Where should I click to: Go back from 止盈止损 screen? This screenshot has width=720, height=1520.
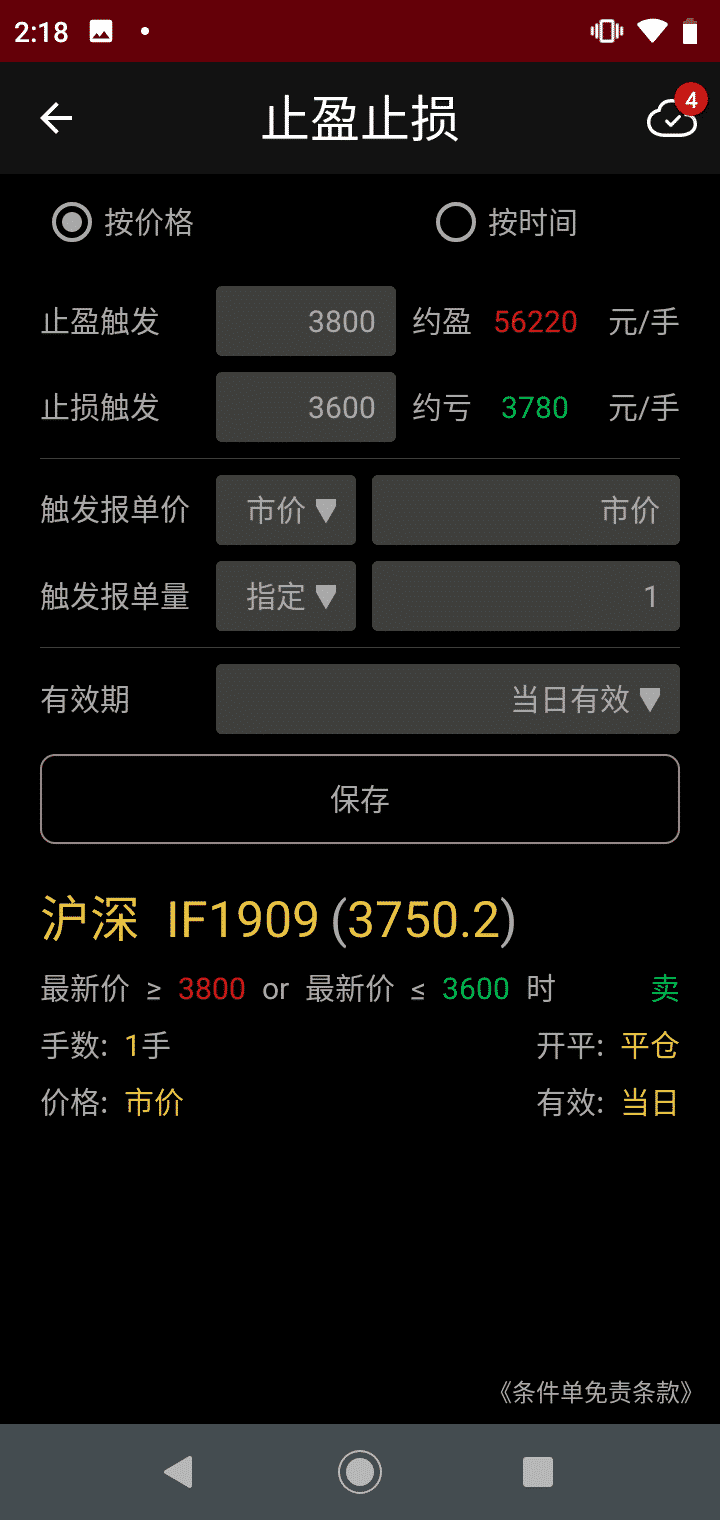pos(56,119)
